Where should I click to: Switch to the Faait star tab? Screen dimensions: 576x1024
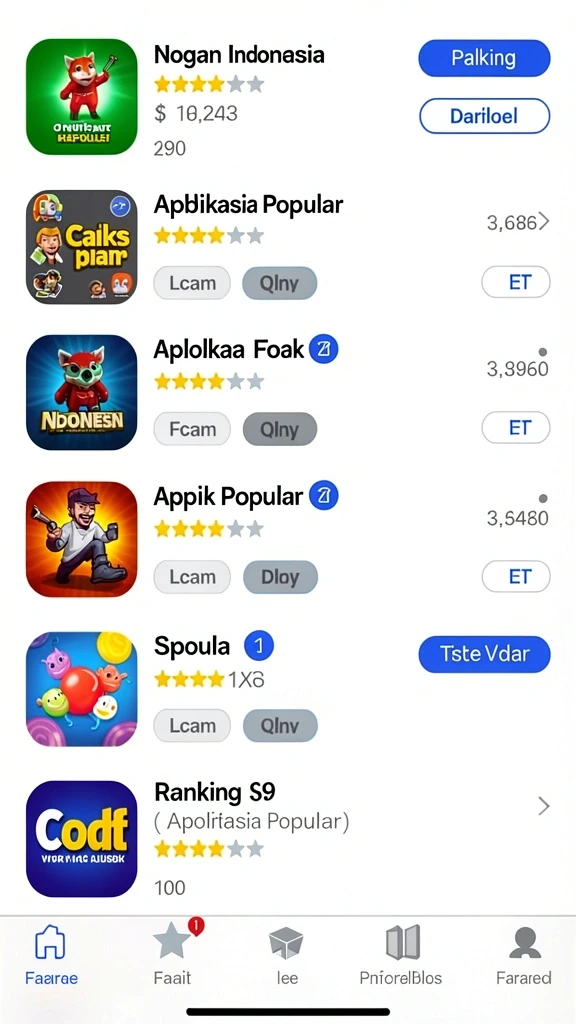click(173, 956)
